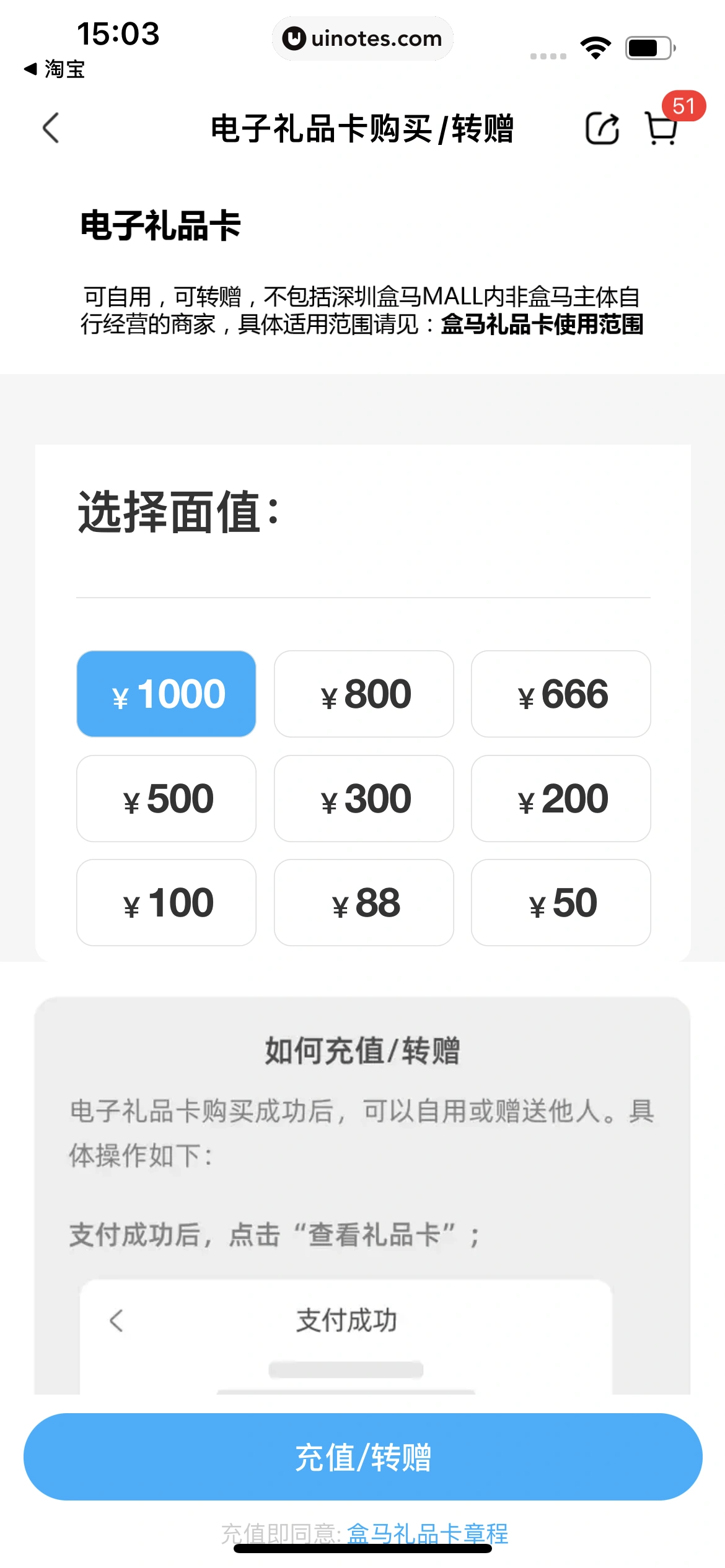This screenshot has width=725, height=1568.
Task: Select the ¥666 denomination
Action: click(x=561, y=694)
